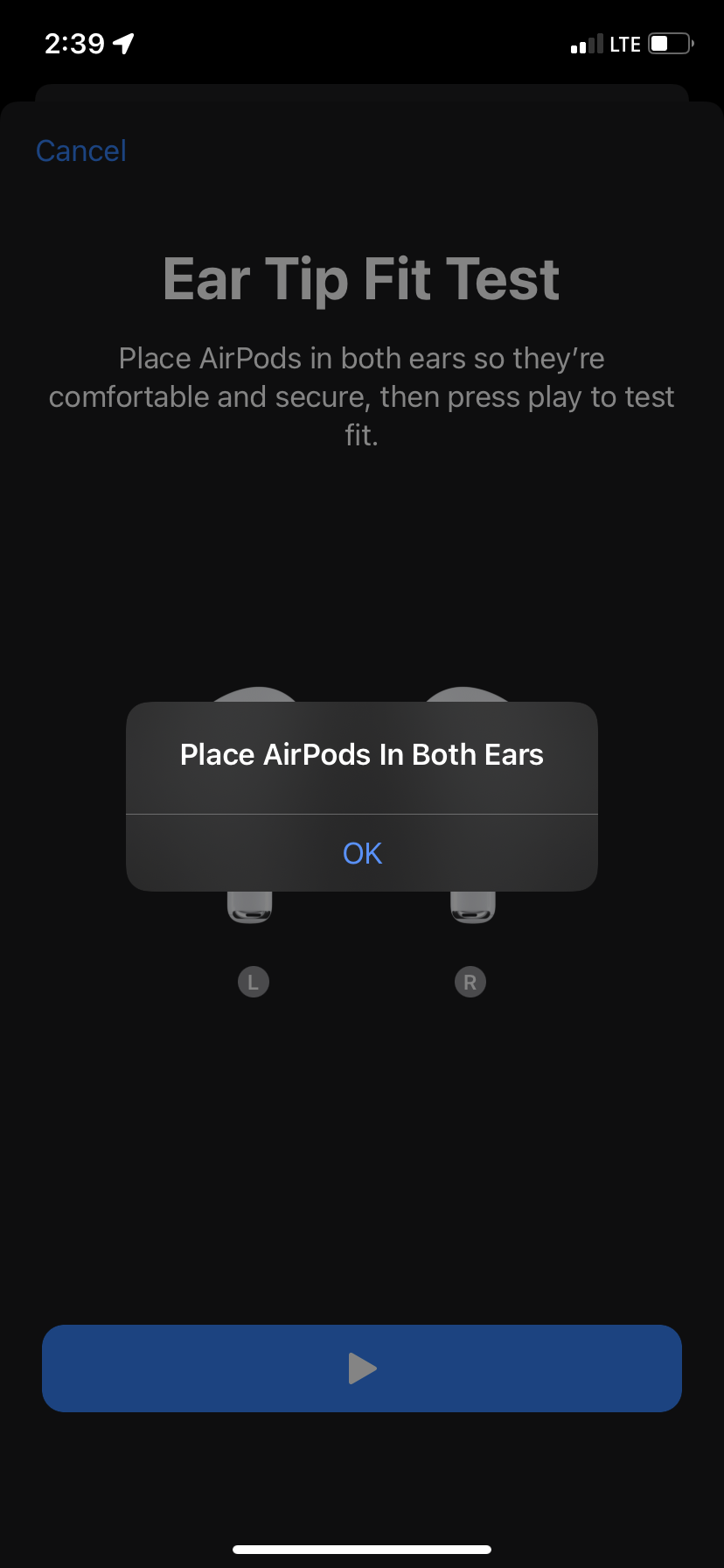Screen dimensions: 724x1568
Task: Cancel the Ear Tip Fit Test
Action: pyautogui.click(x=81, y=151)
